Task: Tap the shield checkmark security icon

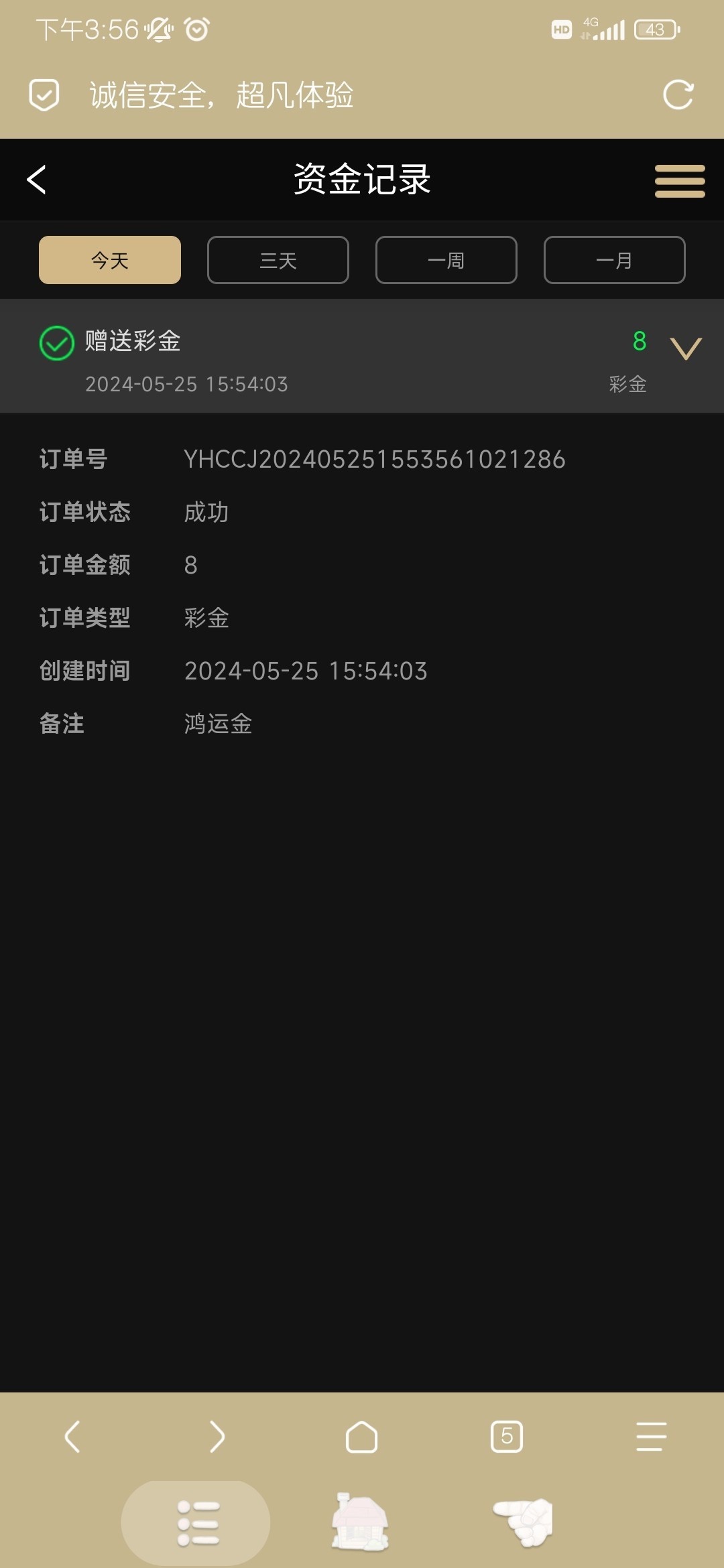Action: 44,94
